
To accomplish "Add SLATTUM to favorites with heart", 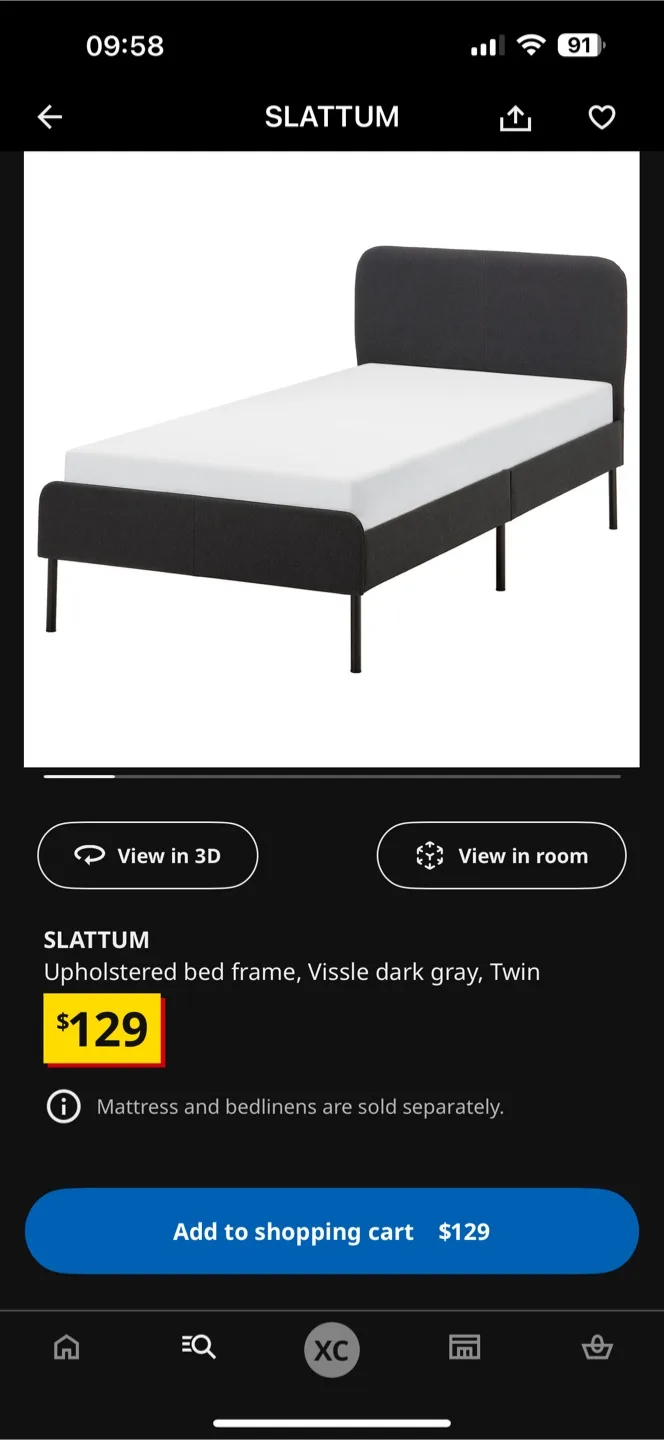I will pyautogui.click(x=601, y=118).
